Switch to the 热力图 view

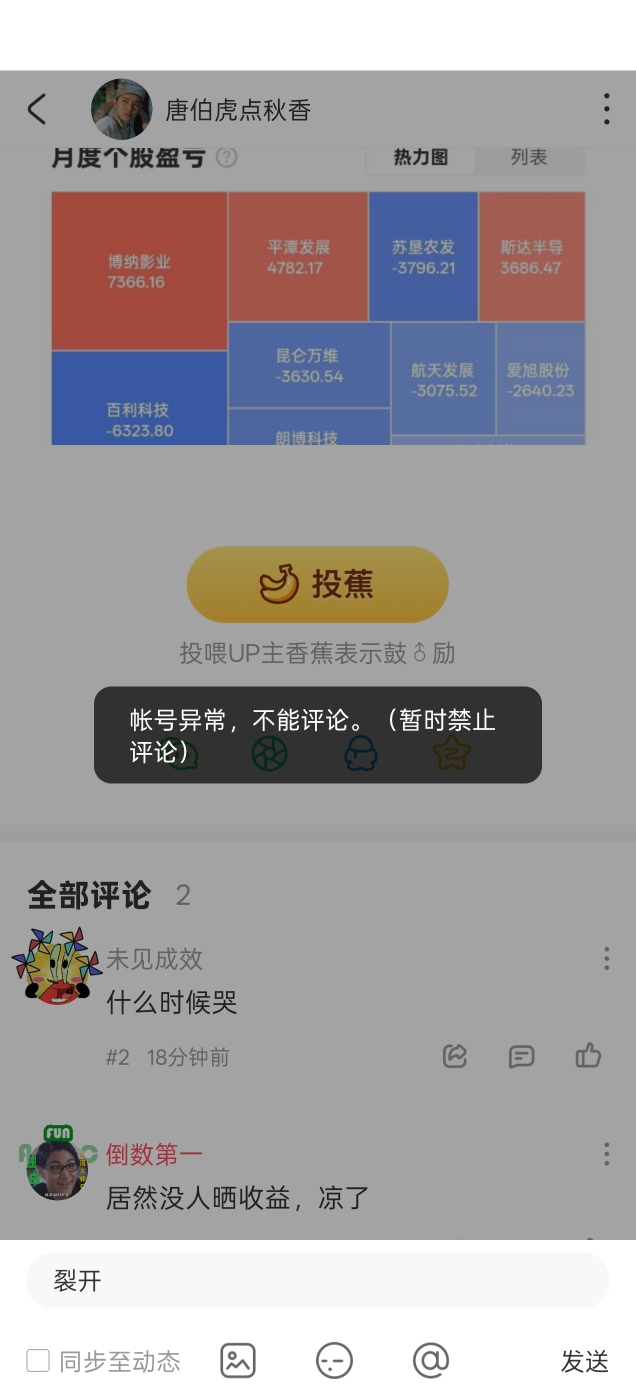[420, 158]
